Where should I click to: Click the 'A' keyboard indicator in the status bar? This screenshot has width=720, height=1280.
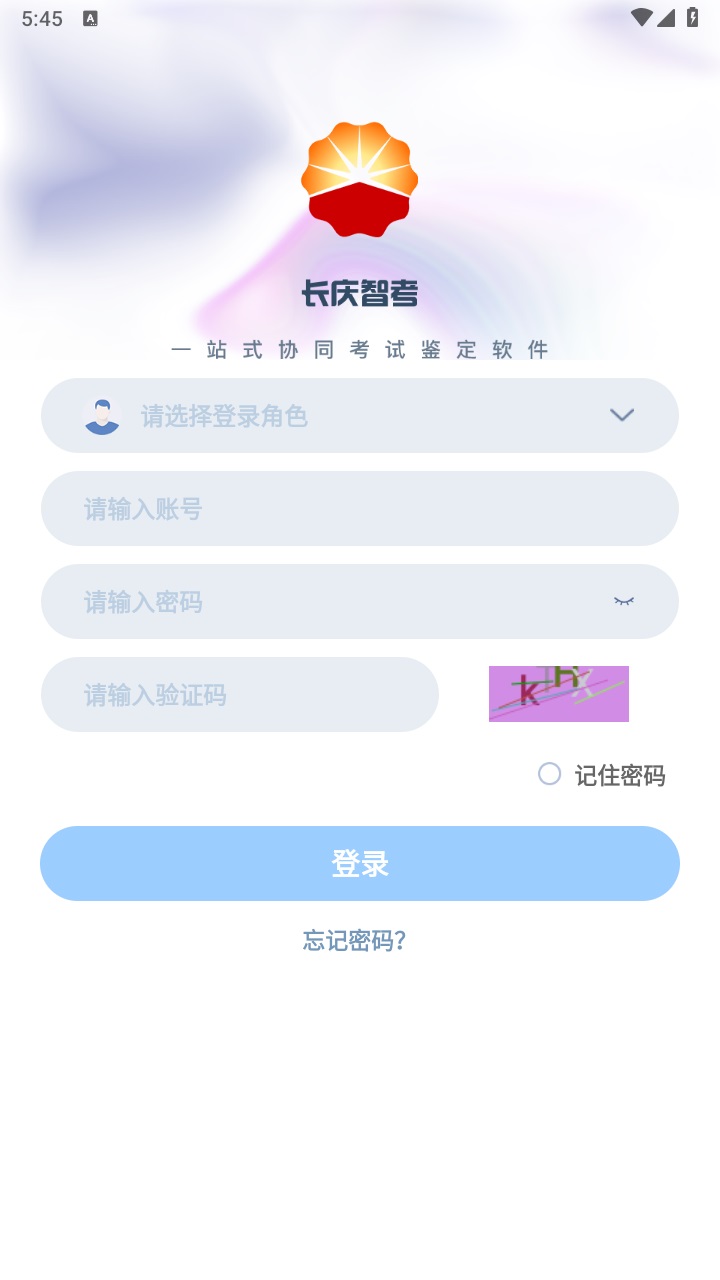[89, 18]
